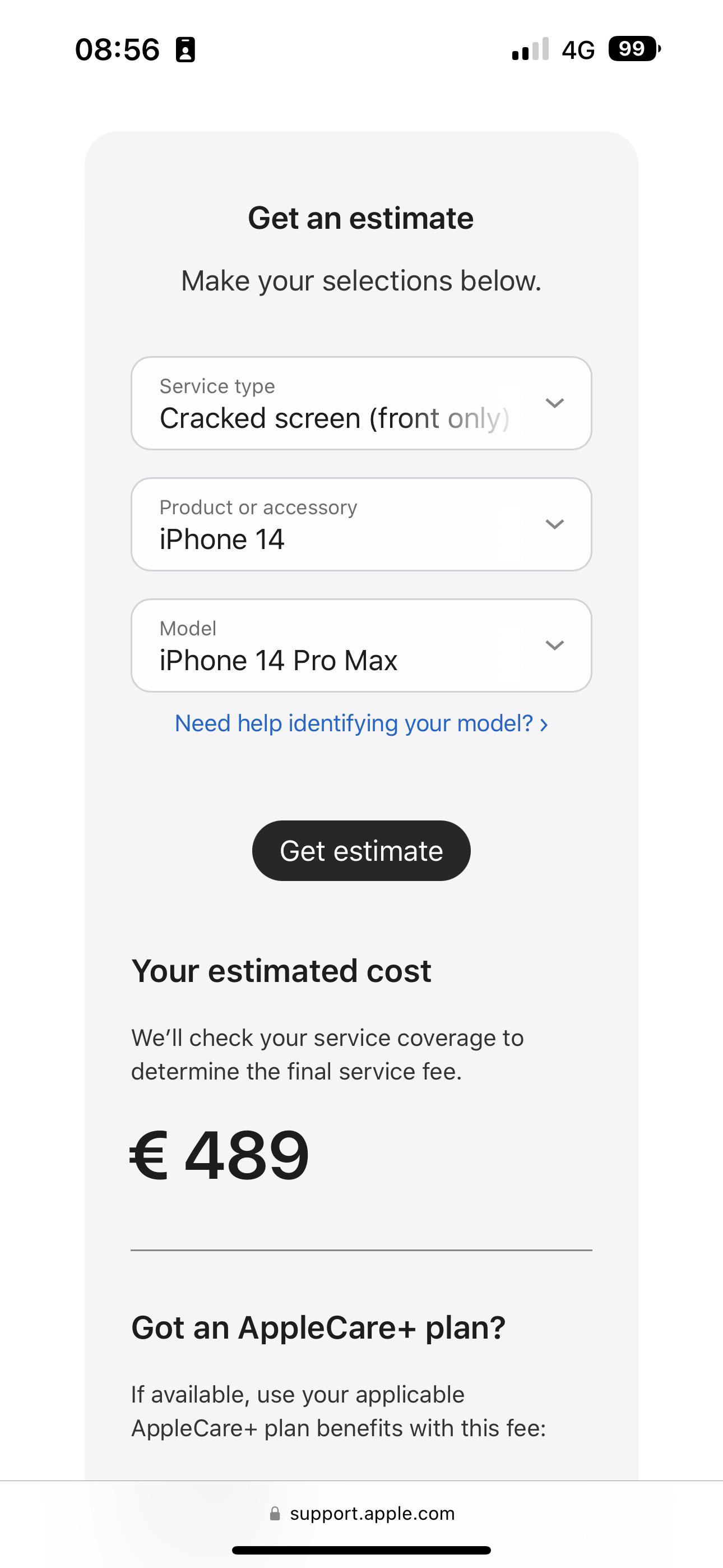Tap the support.apple.com address bar
This screenshot has width=723, height=1568.
(361, 1513)
